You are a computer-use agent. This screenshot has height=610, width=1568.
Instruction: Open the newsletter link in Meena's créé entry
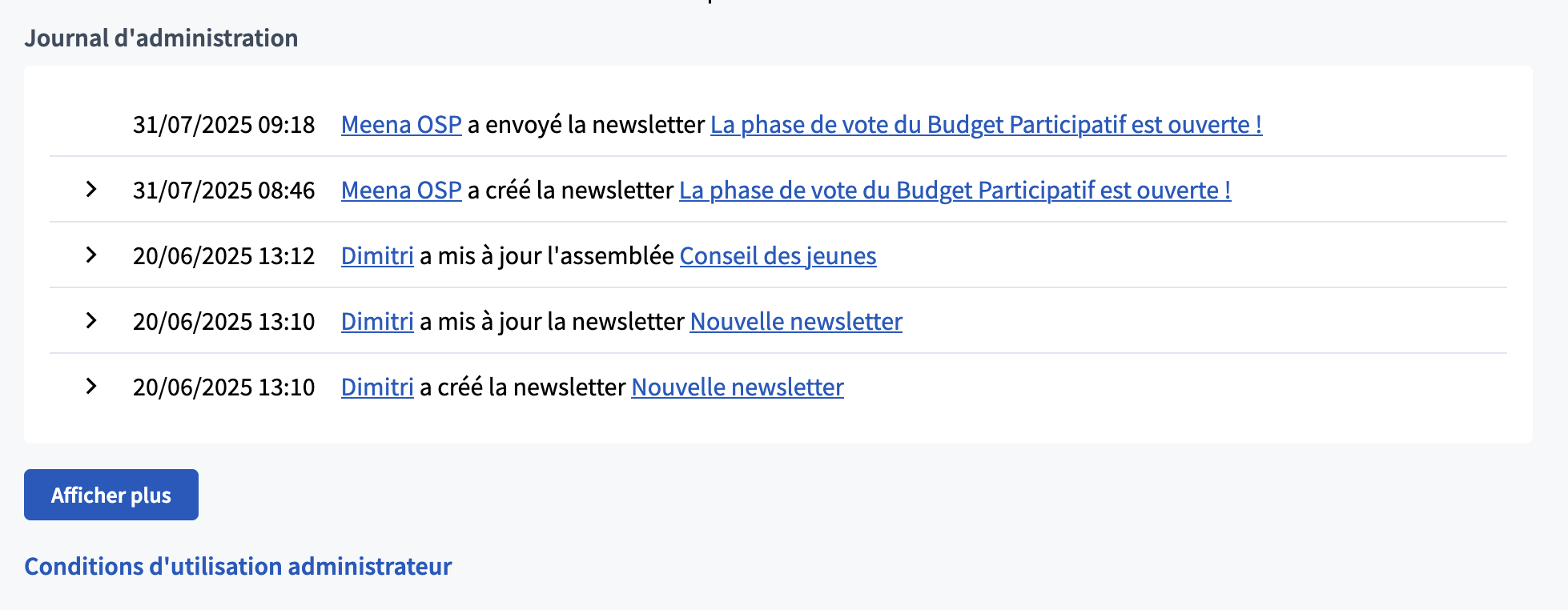[955, 191]
